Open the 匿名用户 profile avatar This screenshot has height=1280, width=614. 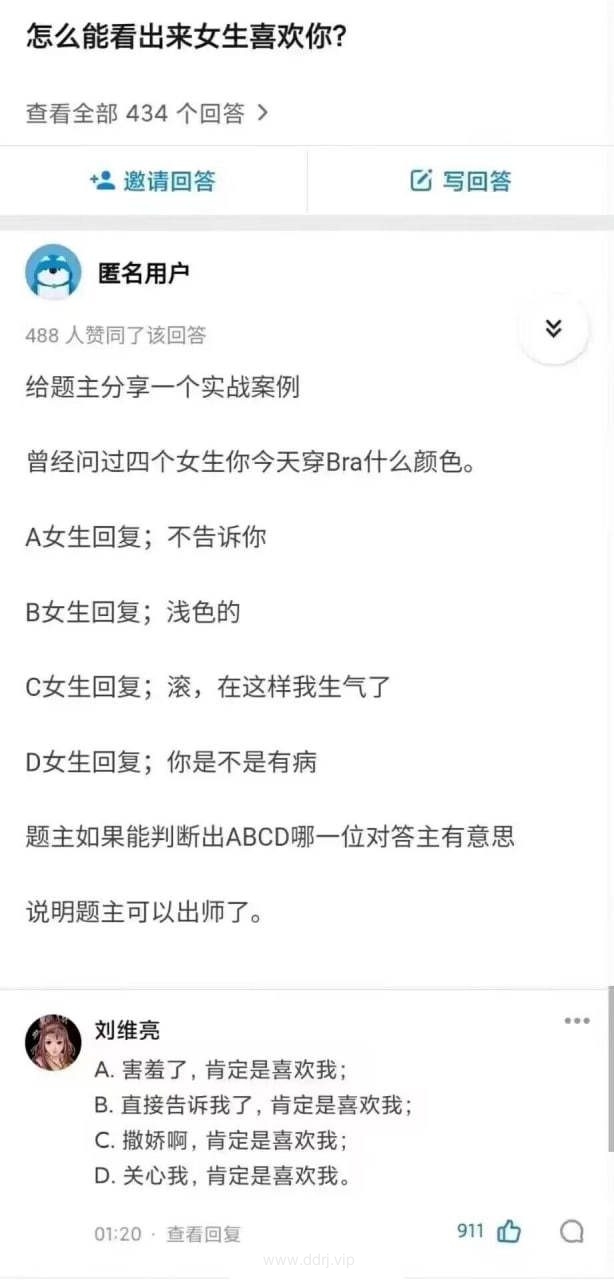[x=53, y=272]
